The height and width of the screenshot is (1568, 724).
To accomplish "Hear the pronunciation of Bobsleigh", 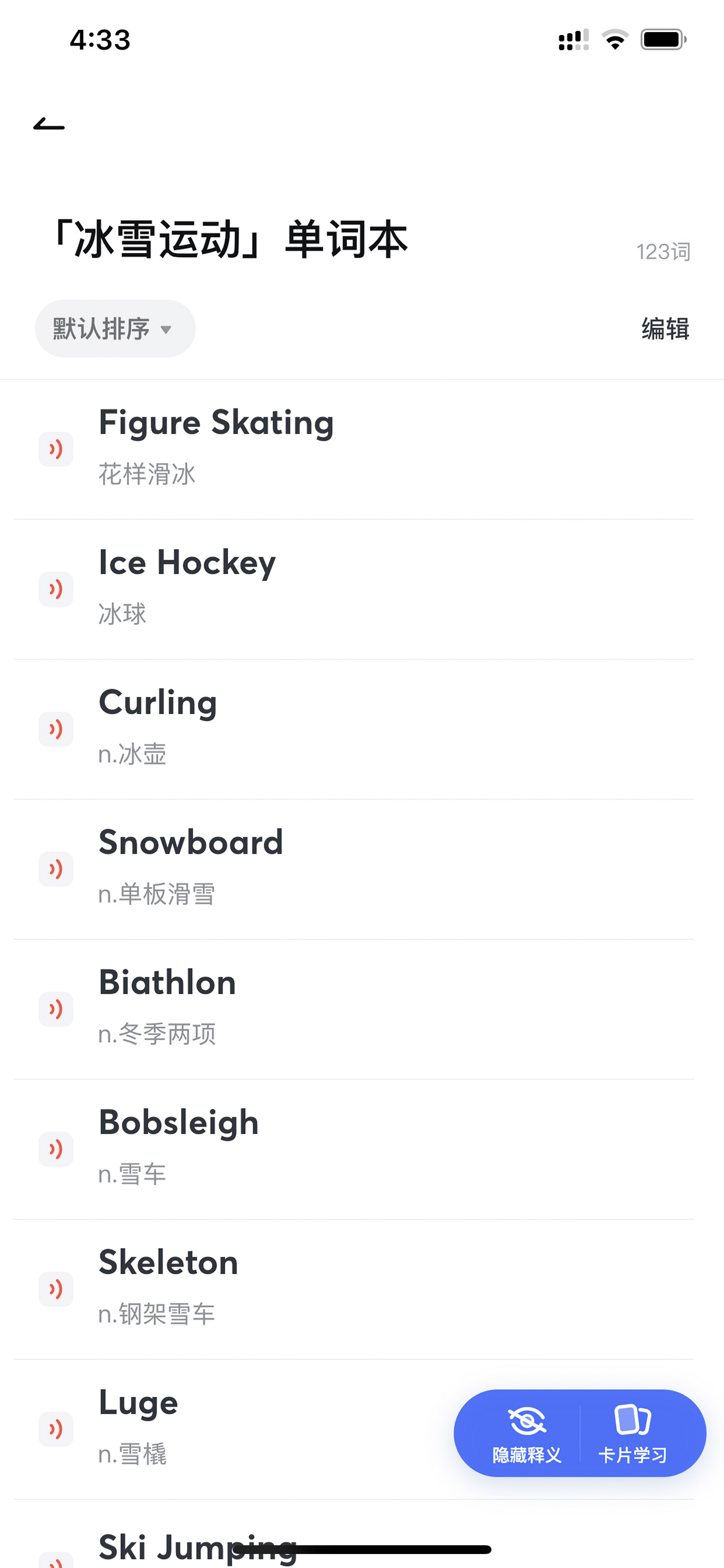I will (x=56, y=1149).
